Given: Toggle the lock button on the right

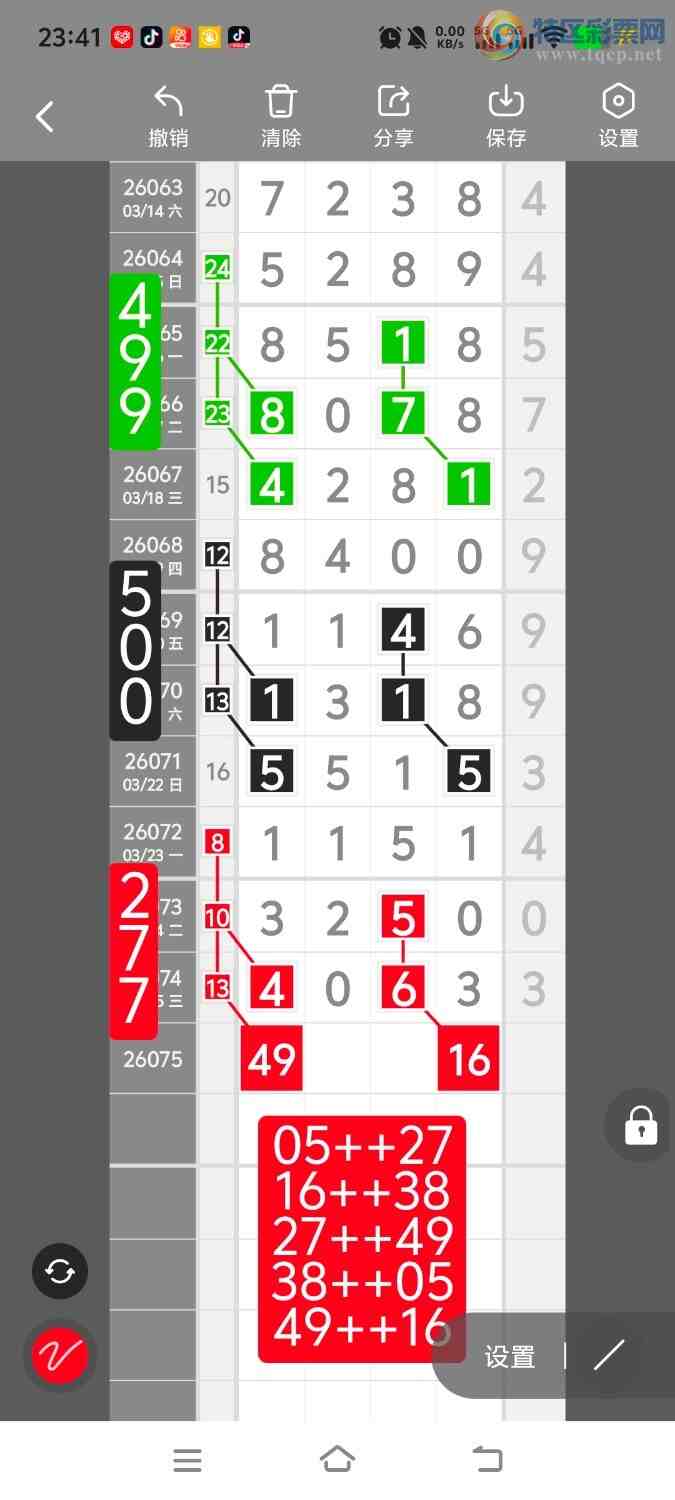Looking at the screenshot, I should click(640, 1125).
